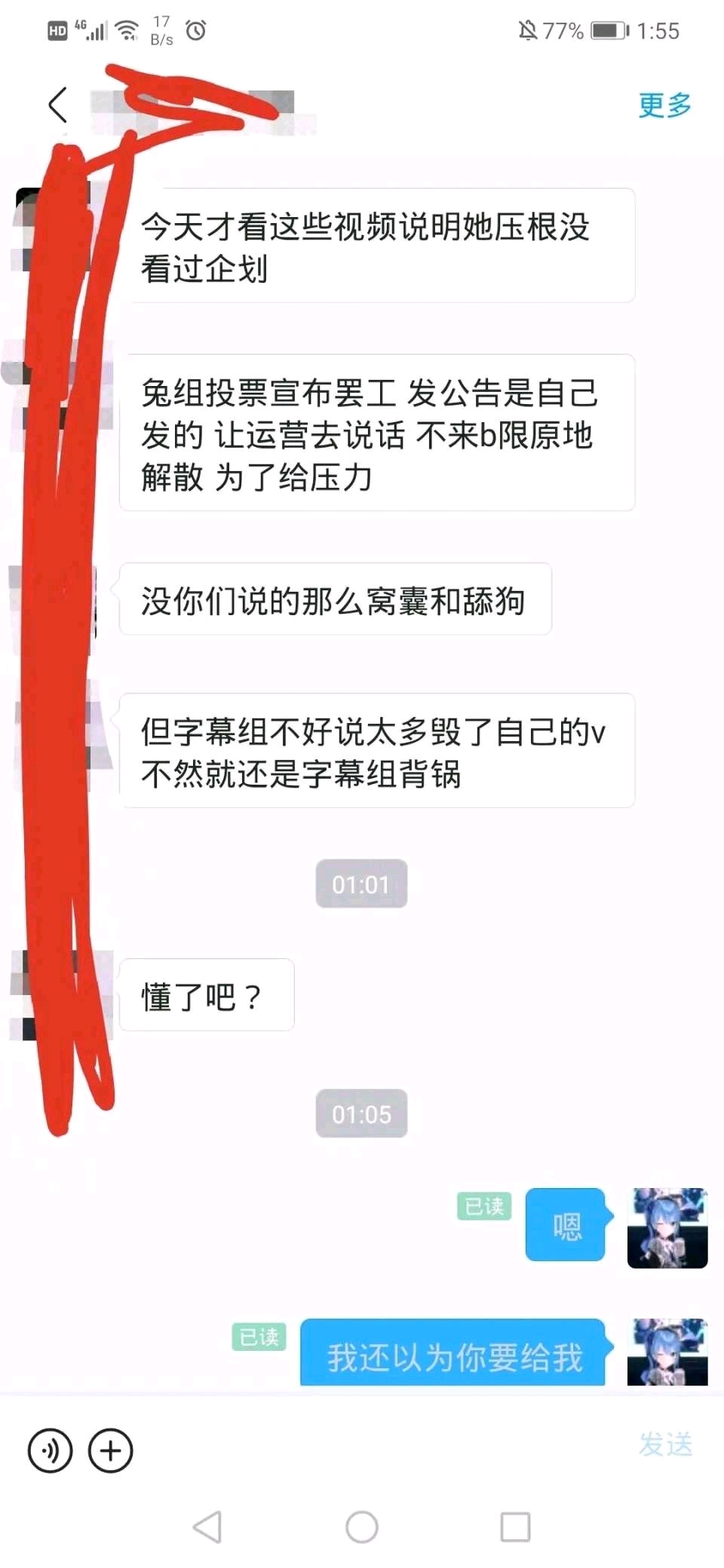This screenshot has height=1568, width=724.
Task: Tap the voice message icon
Action: pos(50,1450)
